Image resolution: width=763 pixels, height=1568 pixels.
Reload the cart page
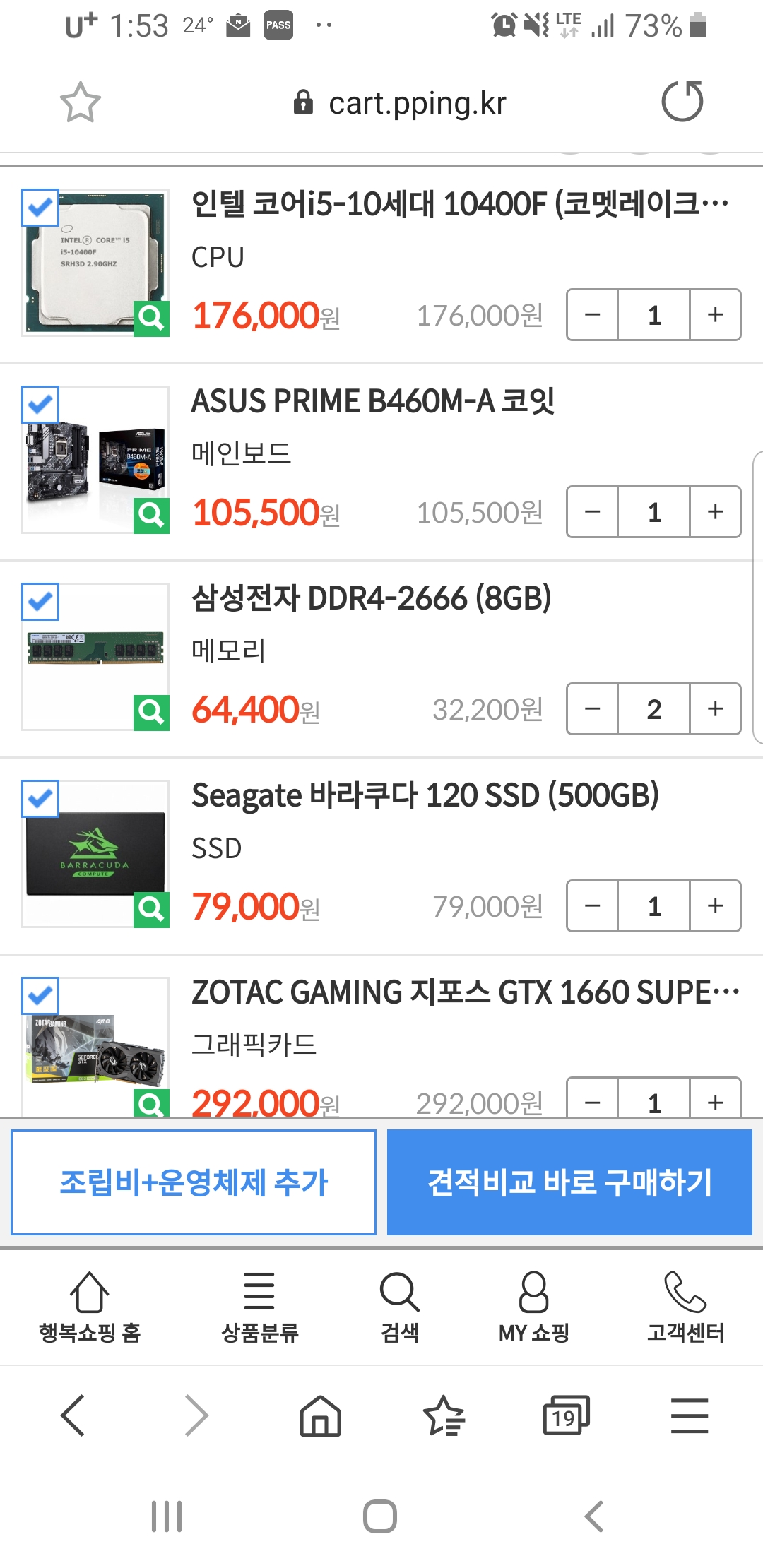coord(682,102)
